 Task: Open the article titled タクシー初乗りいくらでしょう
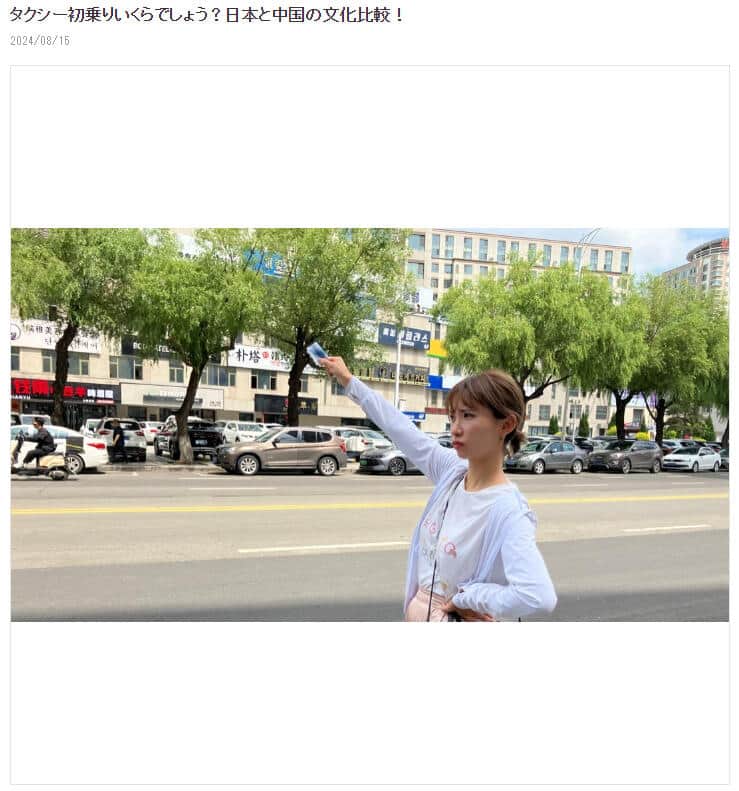point(207,15)
